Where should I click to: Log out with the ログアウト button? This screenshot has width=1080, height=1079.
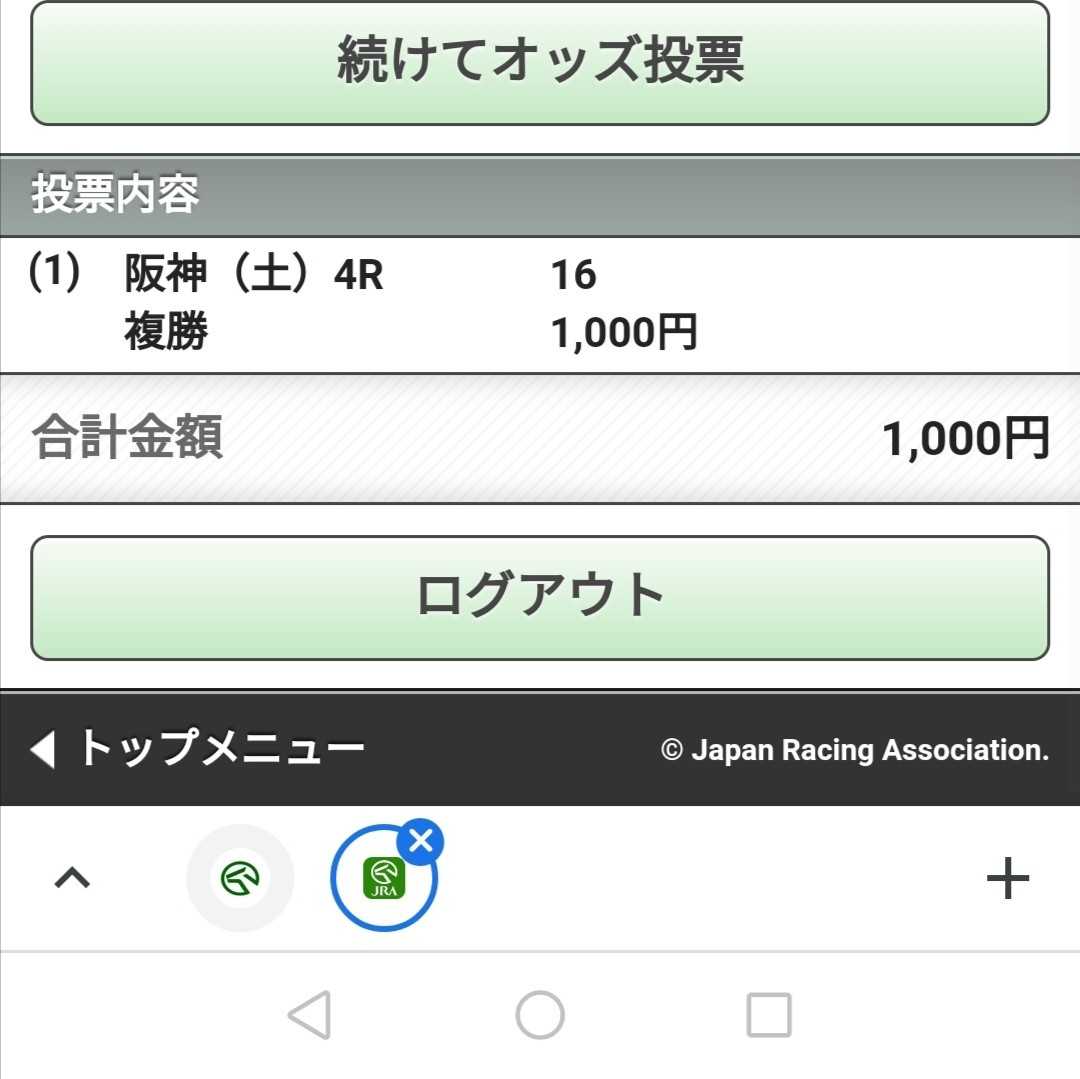click(x=540, y=597)
